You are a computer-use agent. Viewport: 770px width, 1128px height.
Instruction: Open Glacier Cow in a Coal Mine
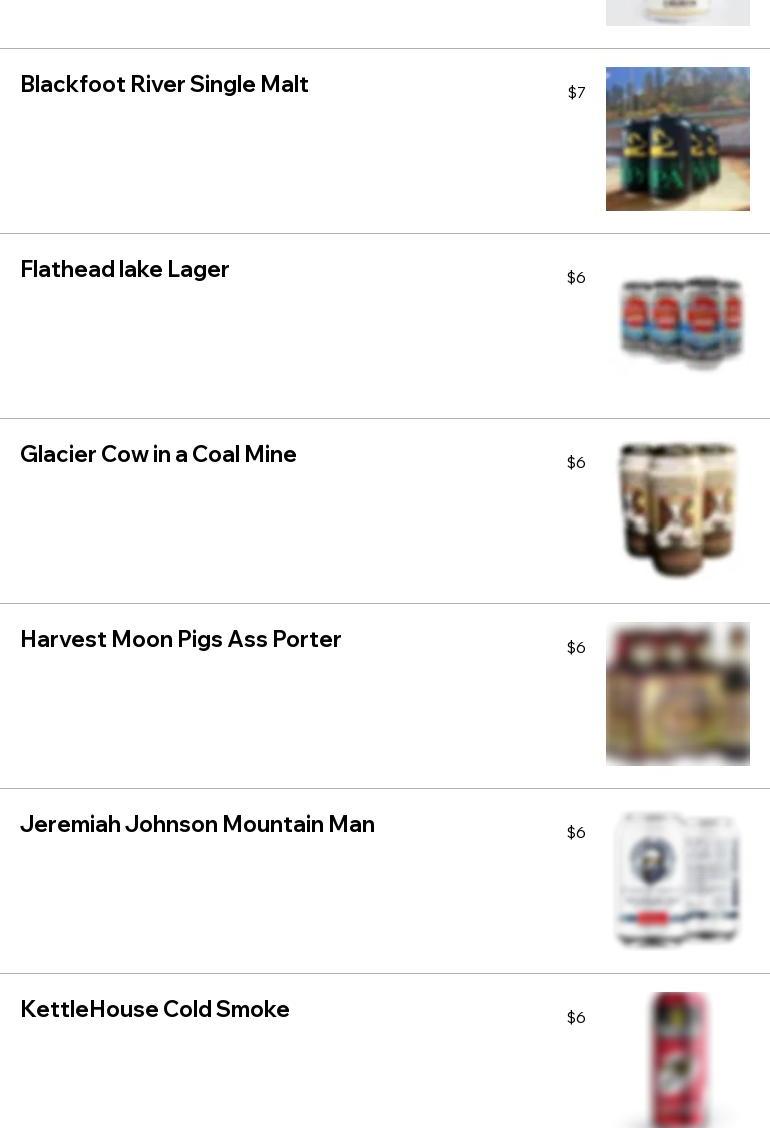(x=158, y=455)
